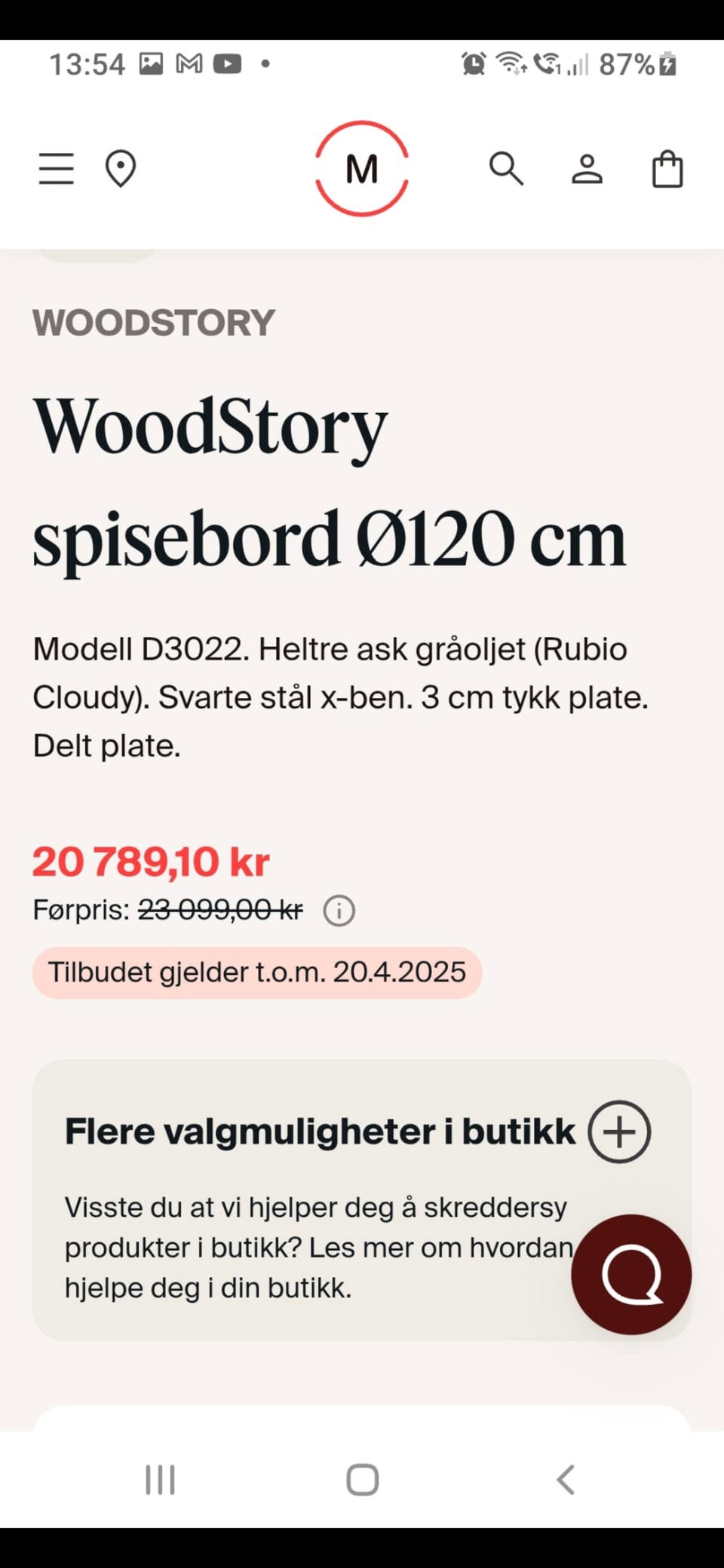
Task: Expand 'Flere valgmuligheter i butikk' section
Action: tap(621, 1131)
